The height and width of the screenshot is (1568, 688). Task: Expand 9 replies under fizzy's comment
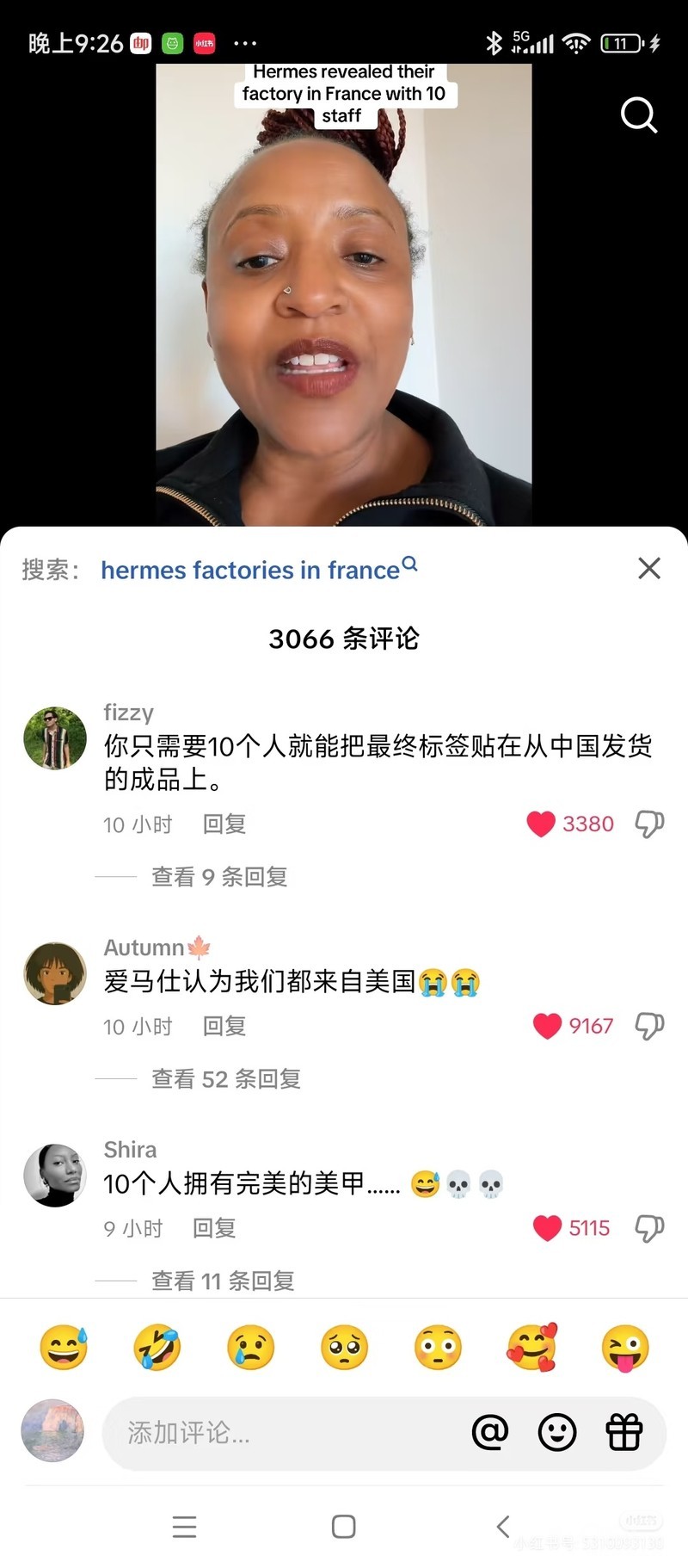(219, 876)
